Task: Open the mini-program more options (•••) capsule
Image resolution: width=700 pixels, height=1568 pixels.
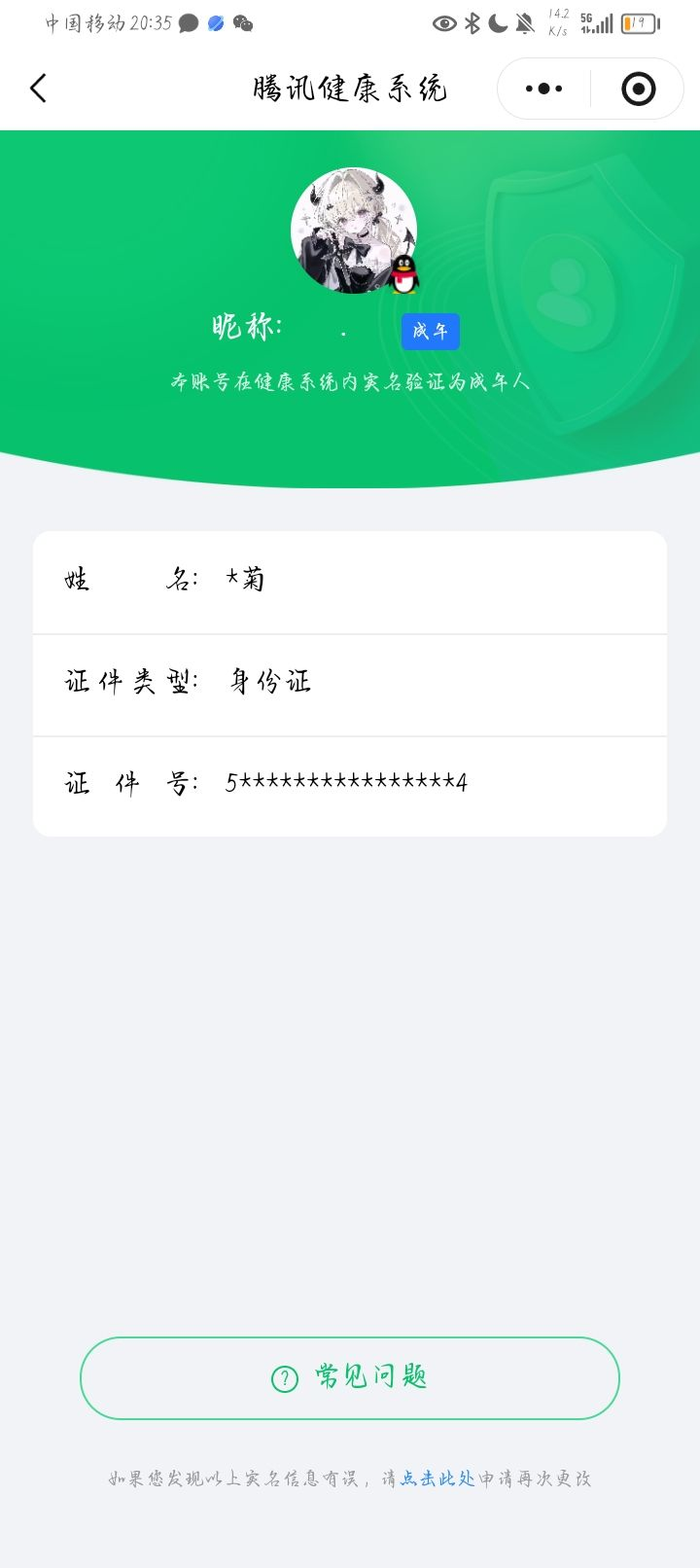Action: pyautogui.click(x=542, y=88)
